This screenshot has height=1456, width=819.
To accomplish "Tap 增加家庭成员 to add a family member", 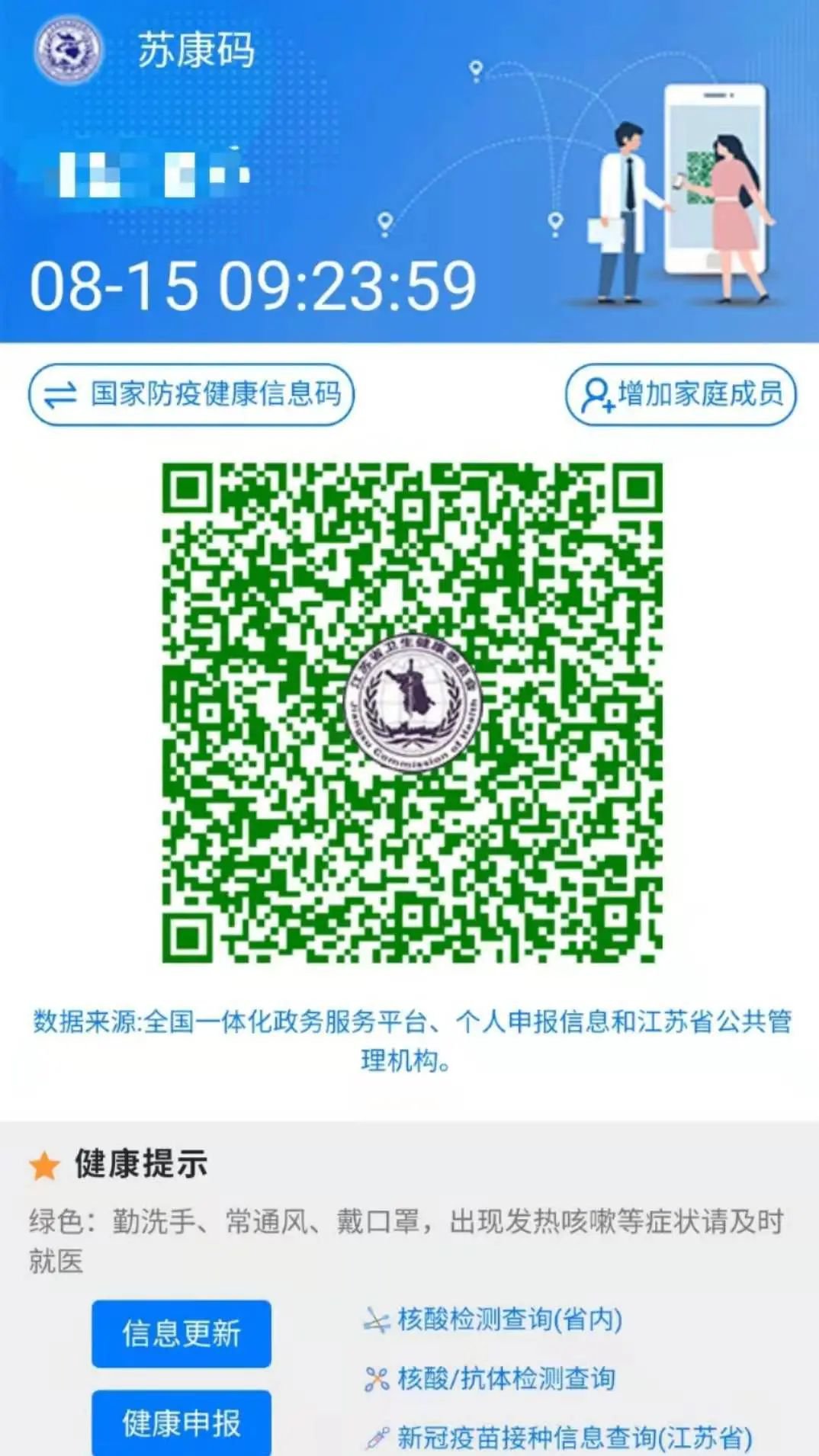I will click(680, 395).
